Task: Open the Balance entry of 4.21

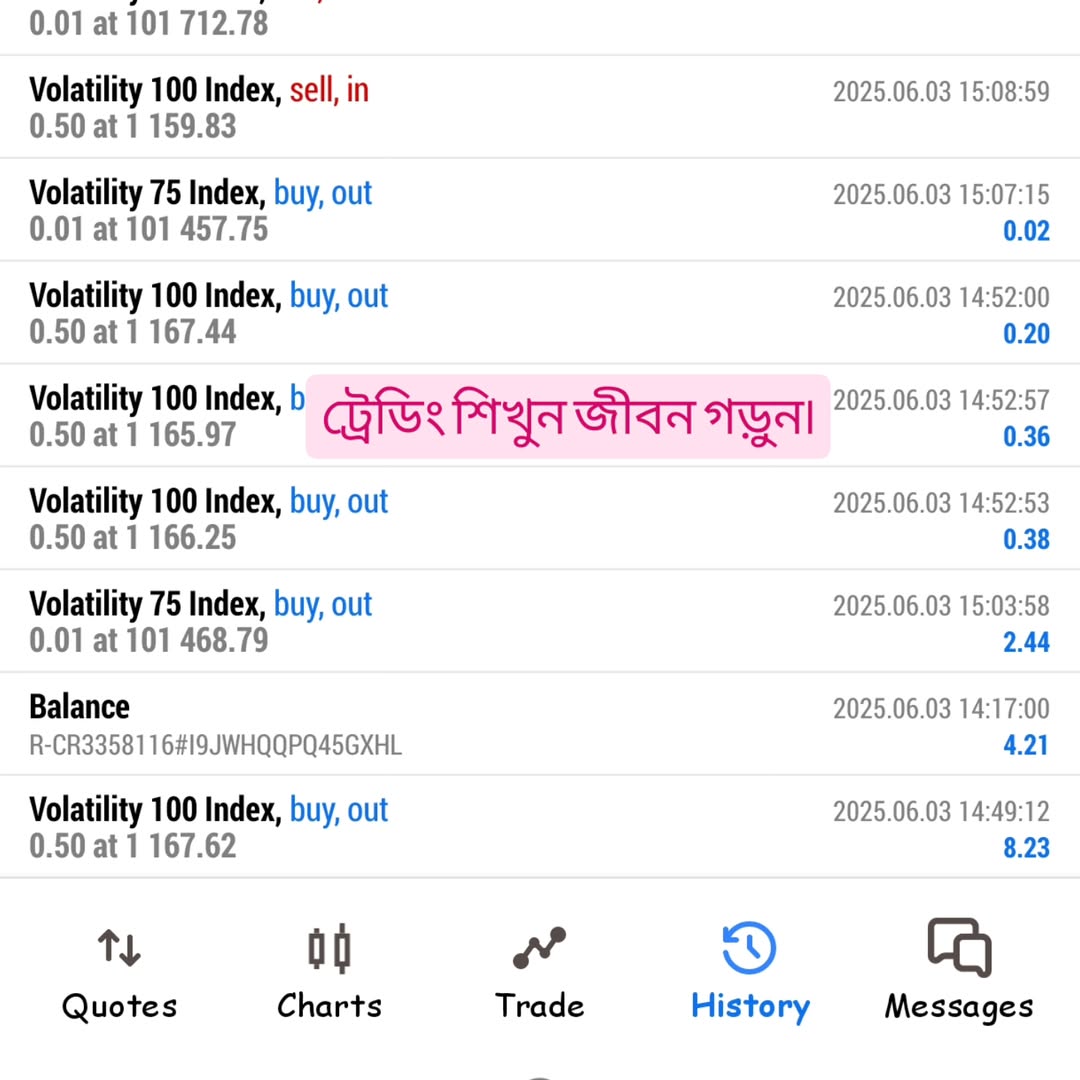Action: (540, 724)
